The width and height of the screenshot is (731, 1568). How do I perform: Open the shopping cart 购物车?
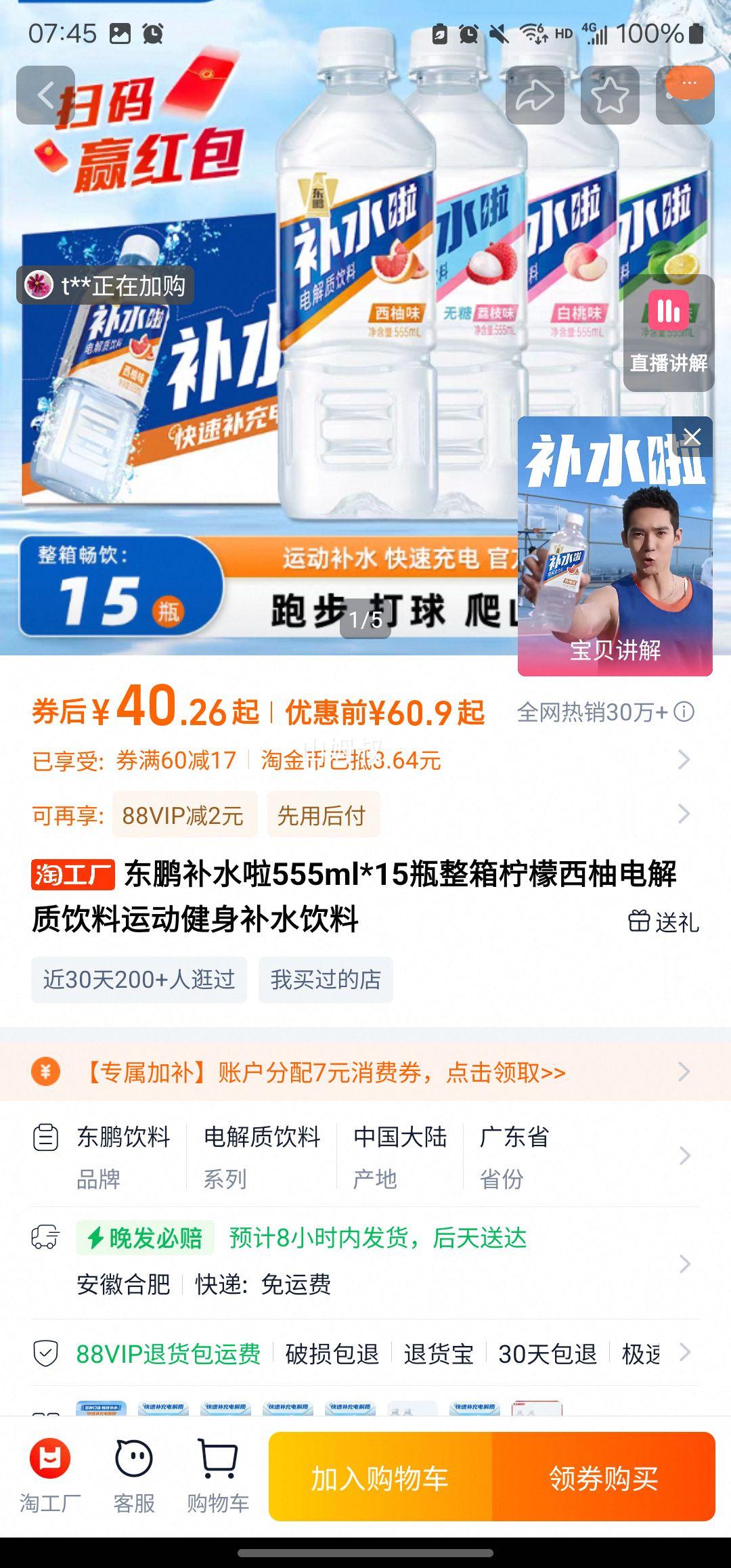coord(217,1477)
